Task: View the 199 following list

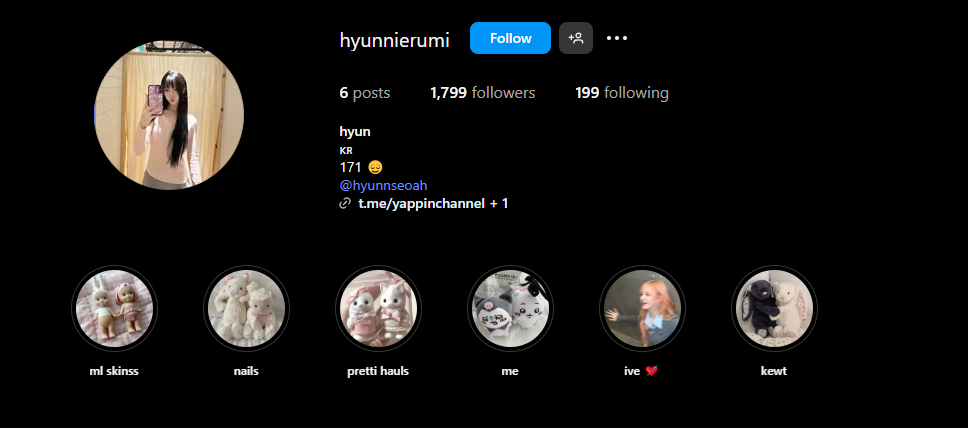Action: [x=621, y=93]
